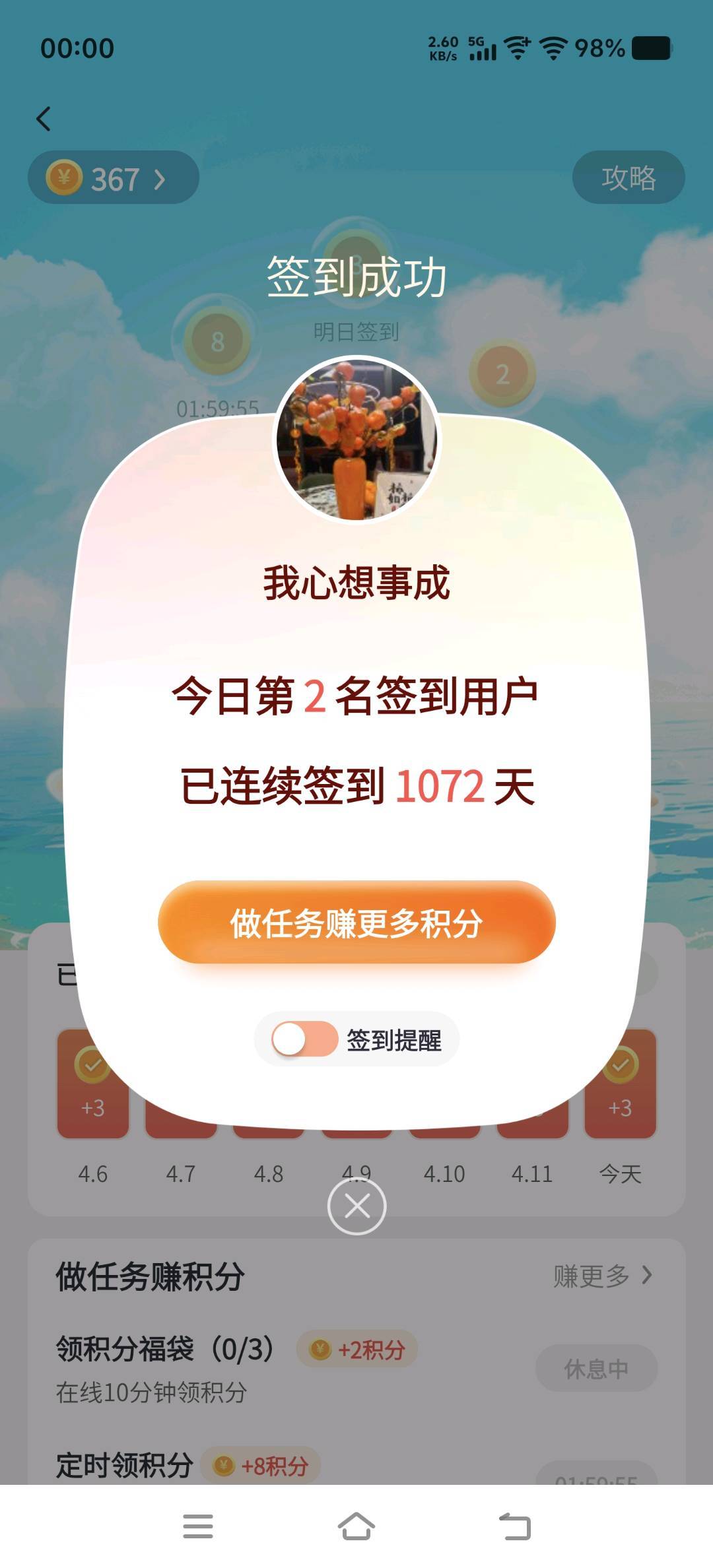The height and width of the screenshot is (1568, 713).
Task: Toggle the 签到提醒 switch
Action: (305, 1039)
